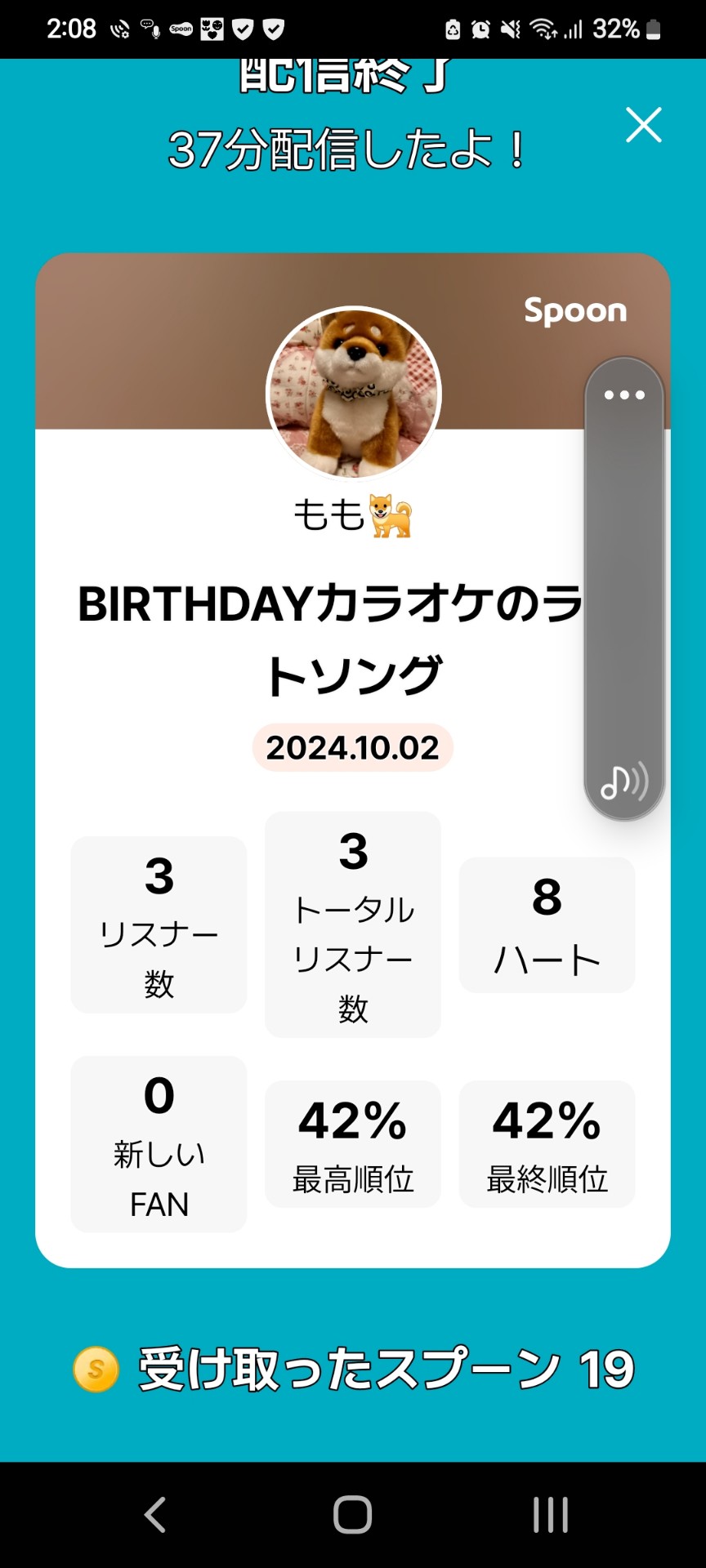
Task: Open recent apps overview
Action: pyautogui.click(x=551, y=1515)
